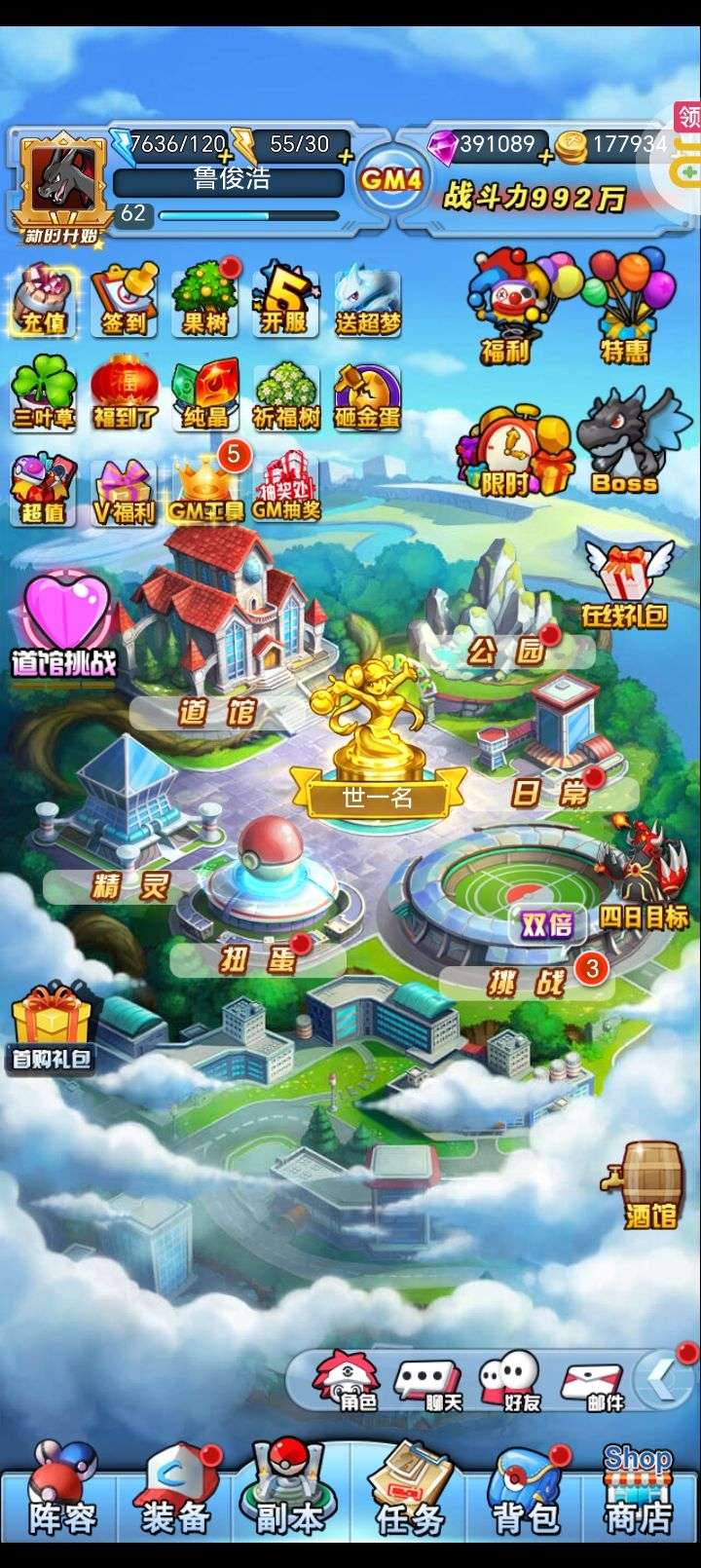Claim the 首购礼包 first-purchase gift
Screen dimensions: 701x1568
[x=52, y=1029]
